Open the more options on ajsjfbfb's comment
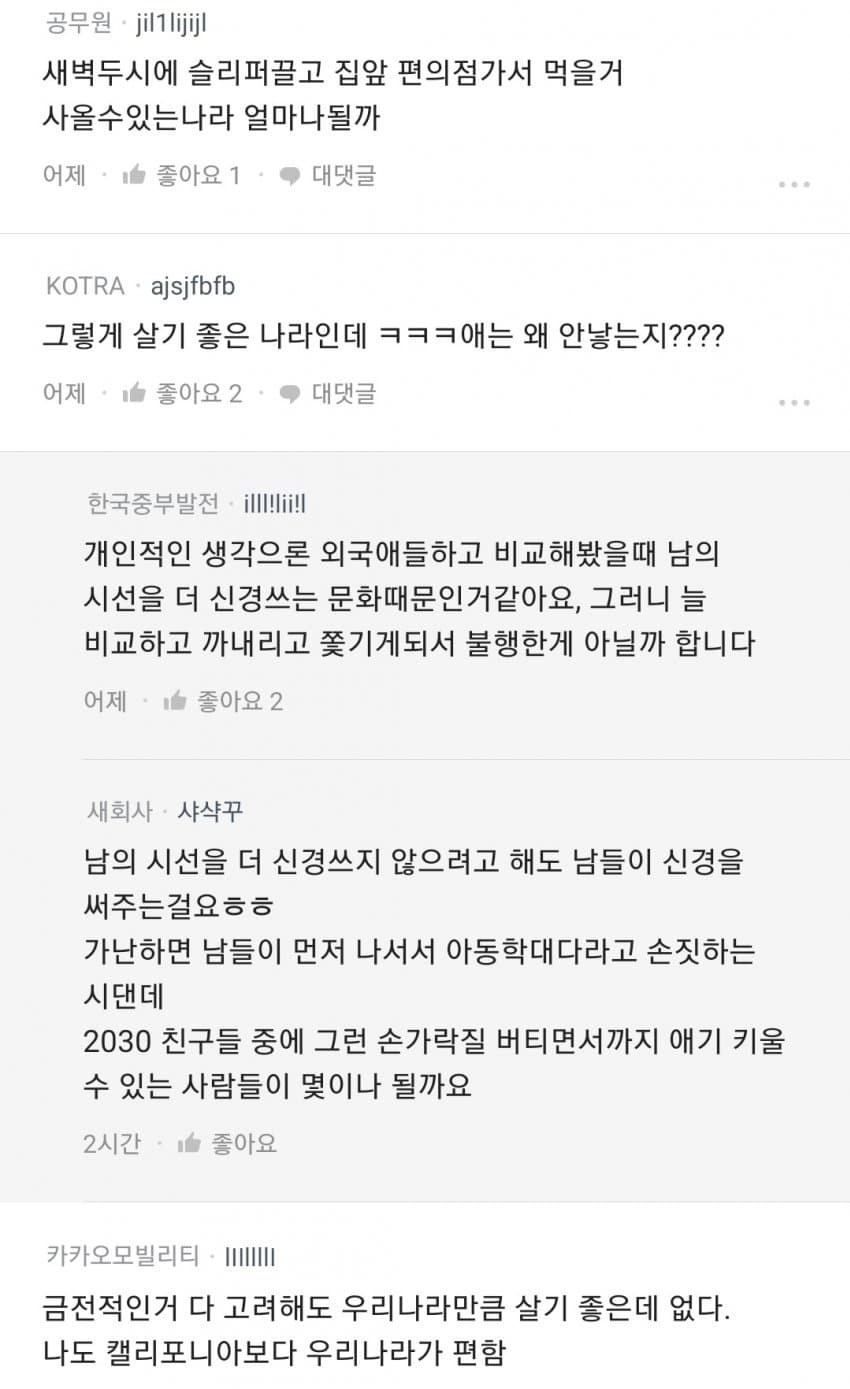This screenshot has height=1389, width=850. point(794,402)
